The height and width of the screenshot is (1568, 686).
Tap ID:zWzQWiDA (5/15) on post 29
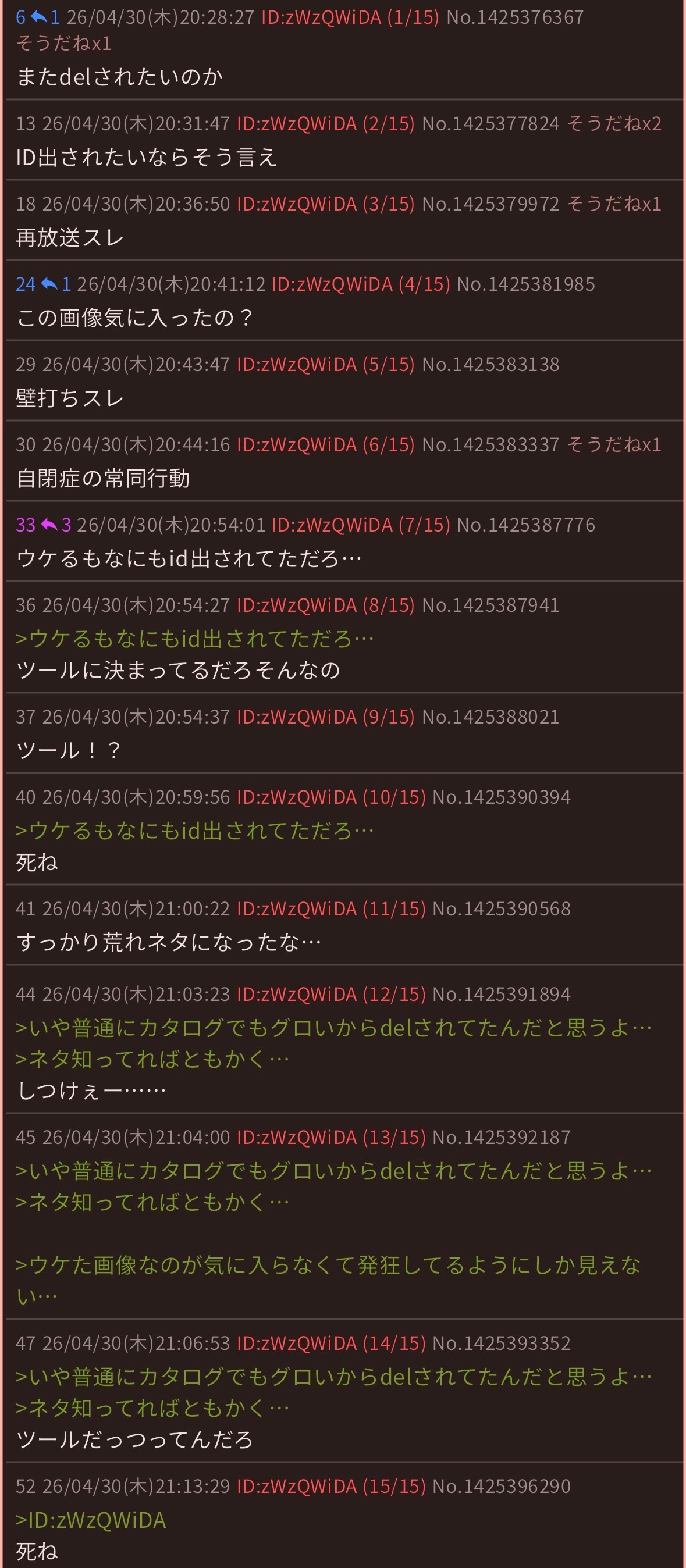[x=325, y=364]
